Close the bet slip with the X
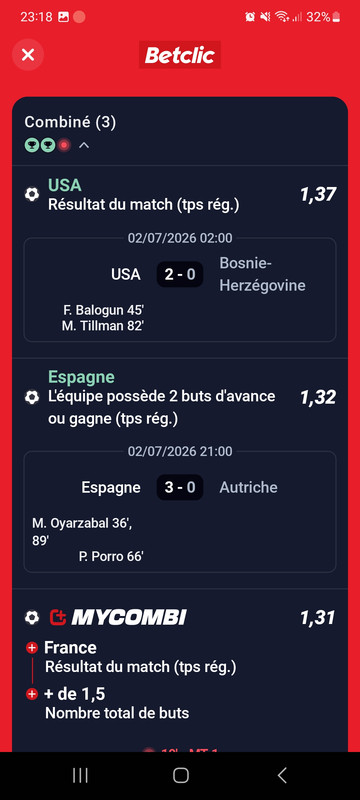 coord(28,55)
